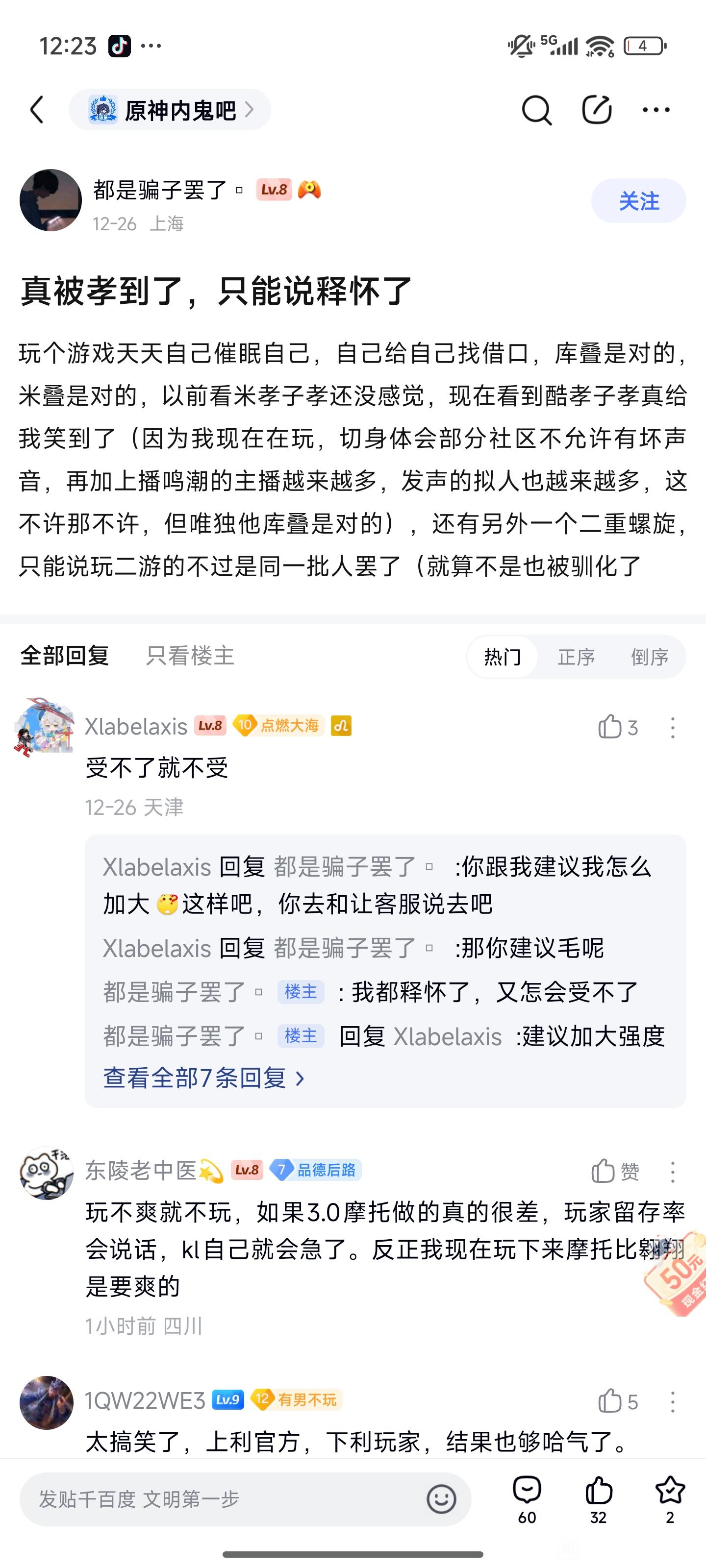Like 1QW22WE3's reply
Viewport: 706px width, 1568px height.
610,1401
